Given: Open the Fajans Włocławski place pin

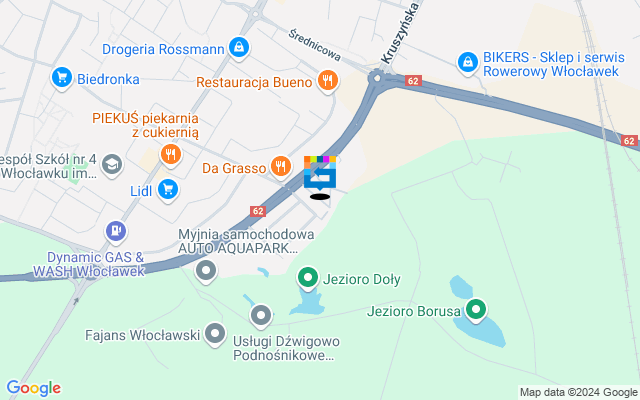Looking at the screenshot, I should (214, 333).
